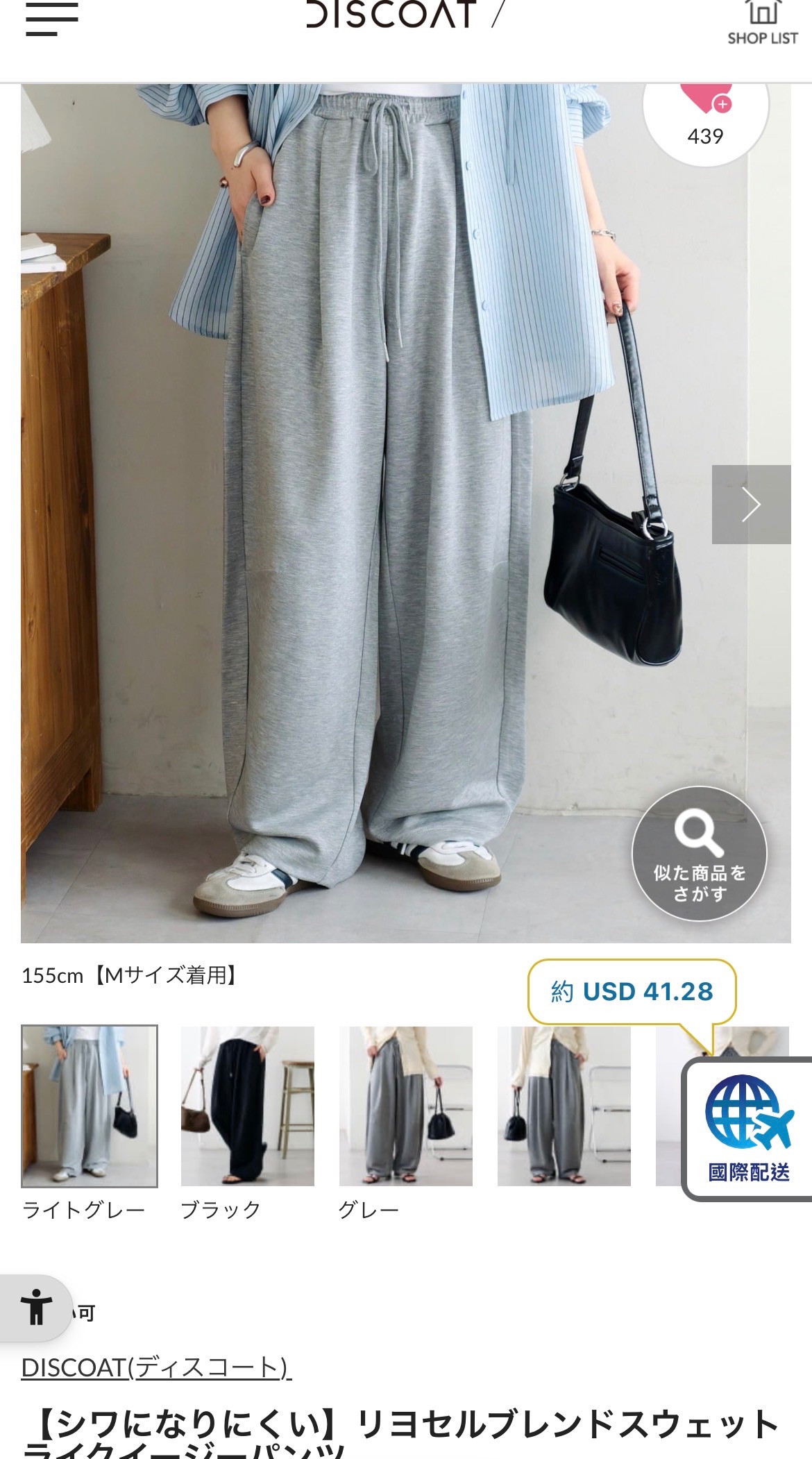812x1459 pixels.
Task: Select the ブラック color thumbnail
Action: (x=248, y=1106)
